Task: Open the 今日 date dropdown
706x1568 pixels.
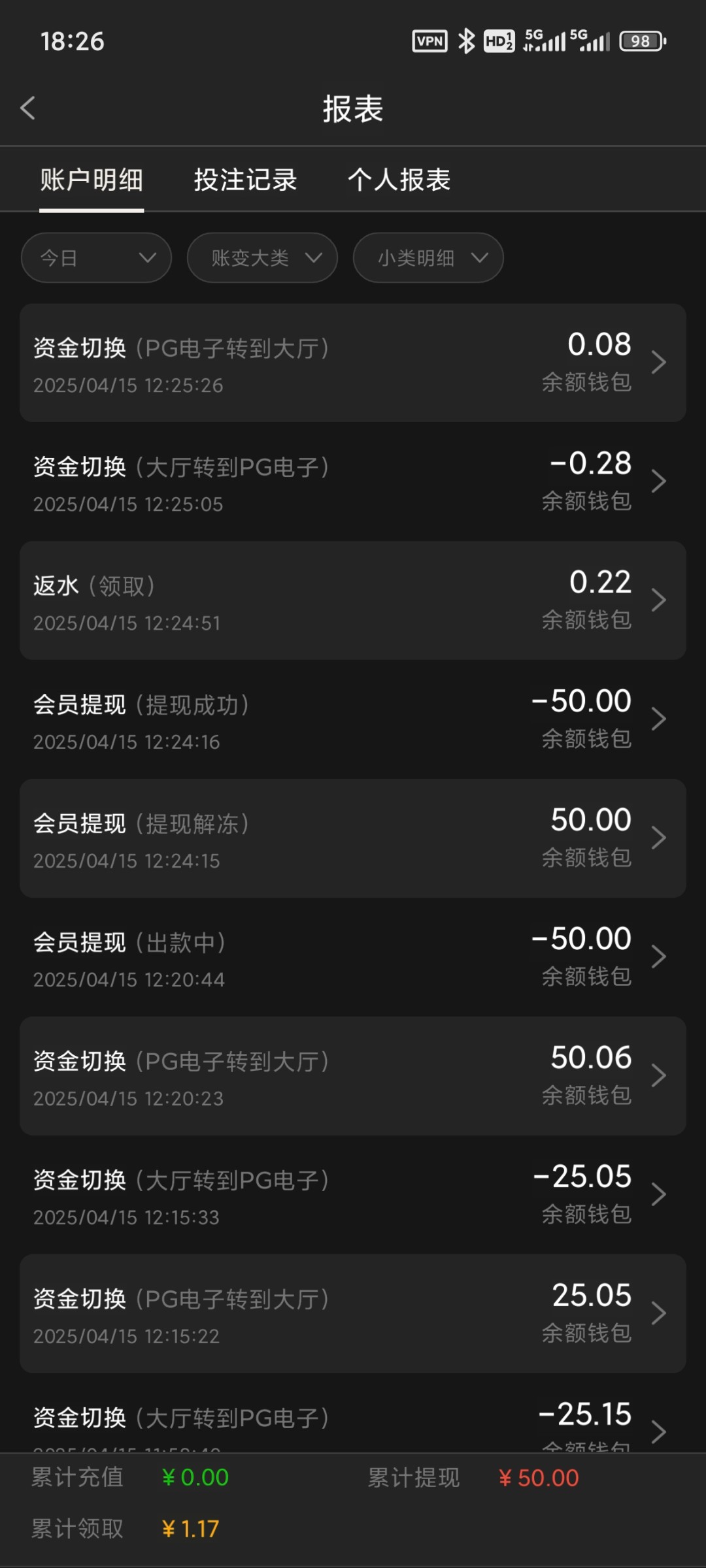Action: [x=96, y=257]
